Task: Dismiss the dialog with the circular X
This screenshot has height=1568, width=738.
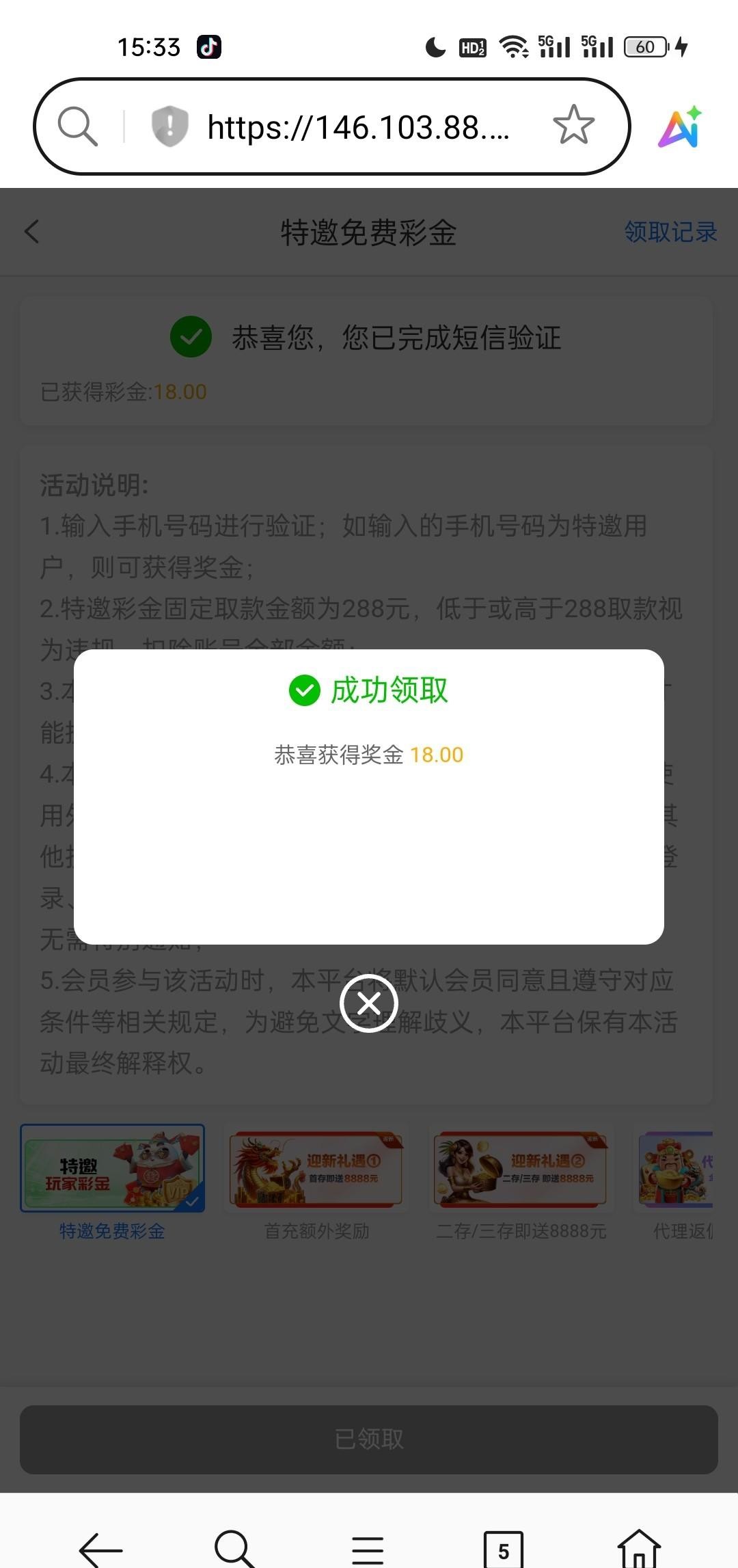Action: [x=368, y=1003]
